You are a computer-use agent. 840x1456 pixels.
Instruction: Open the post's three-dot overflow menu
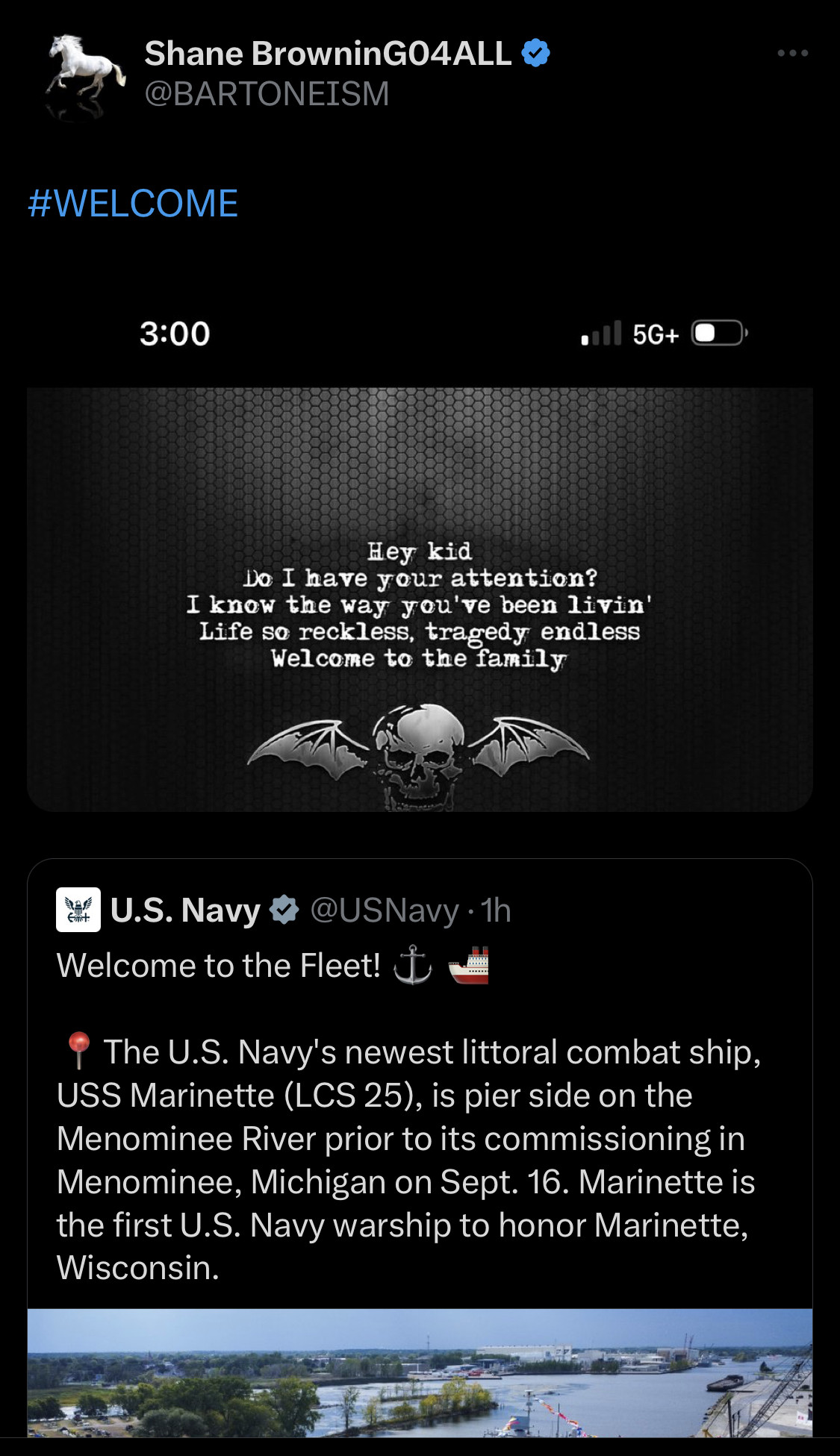click(x=792, y=53)
